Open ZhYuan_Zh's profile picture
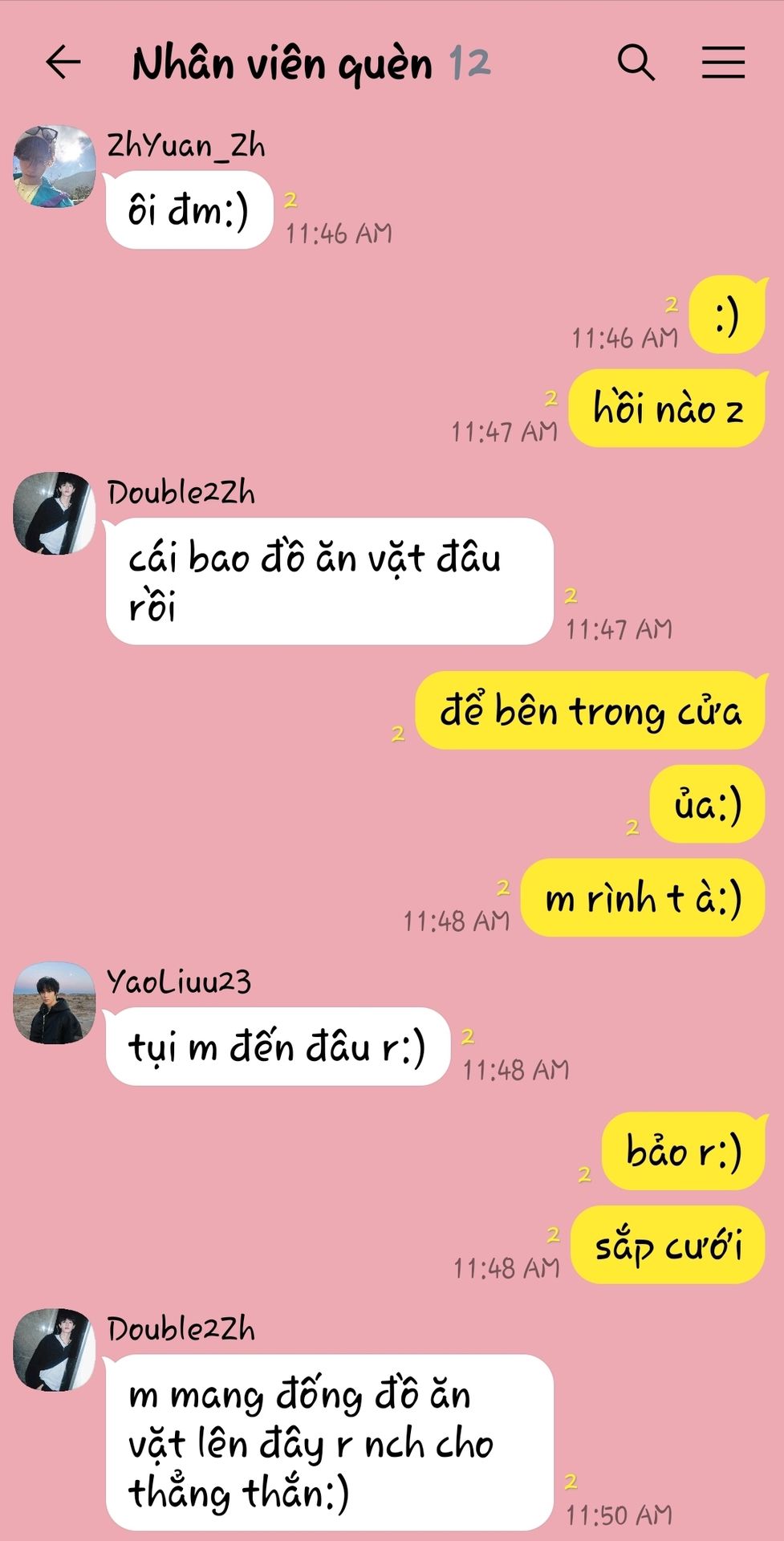 pos(55,166)
